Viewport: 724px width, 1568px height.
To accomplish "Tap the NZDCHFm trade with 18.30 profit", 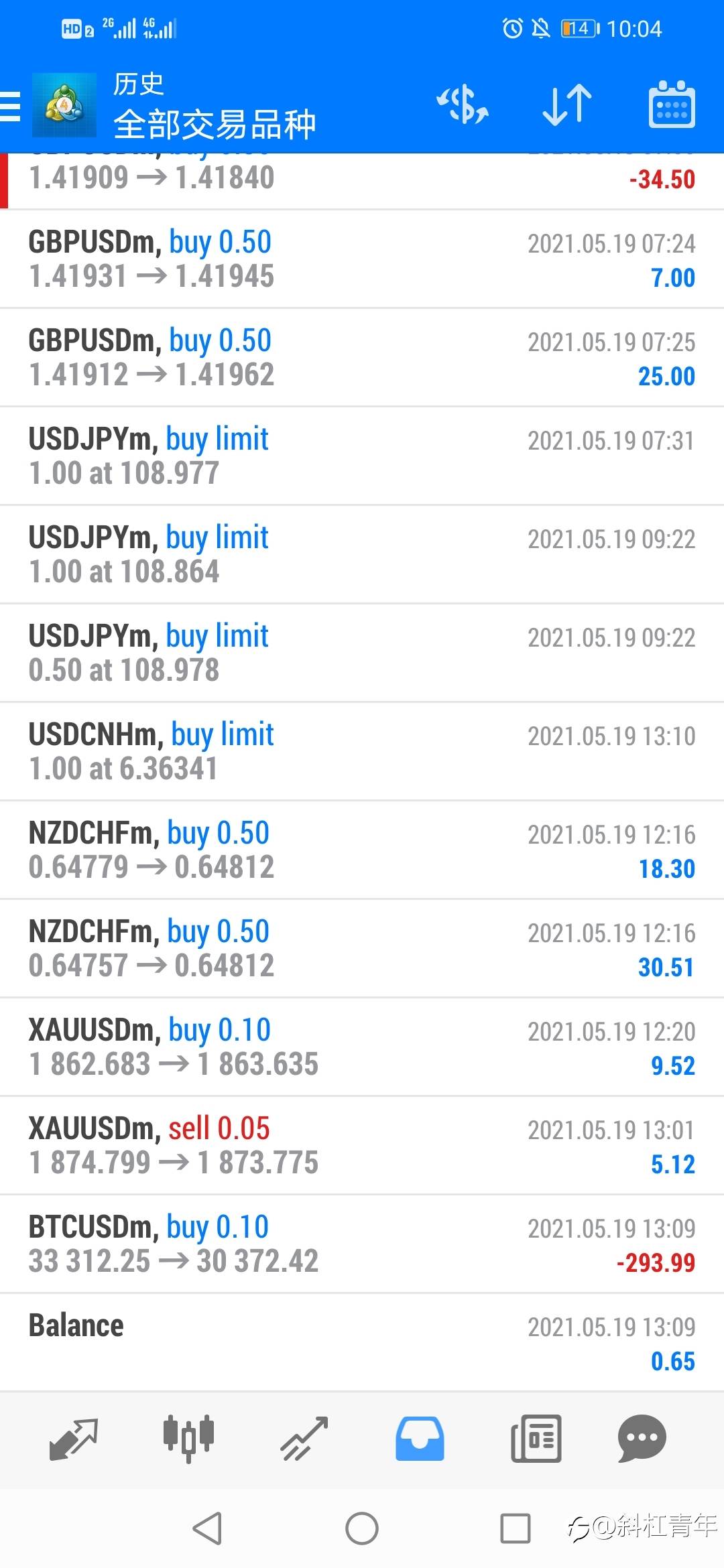I will pyautogui.click(x=362, y=850).
